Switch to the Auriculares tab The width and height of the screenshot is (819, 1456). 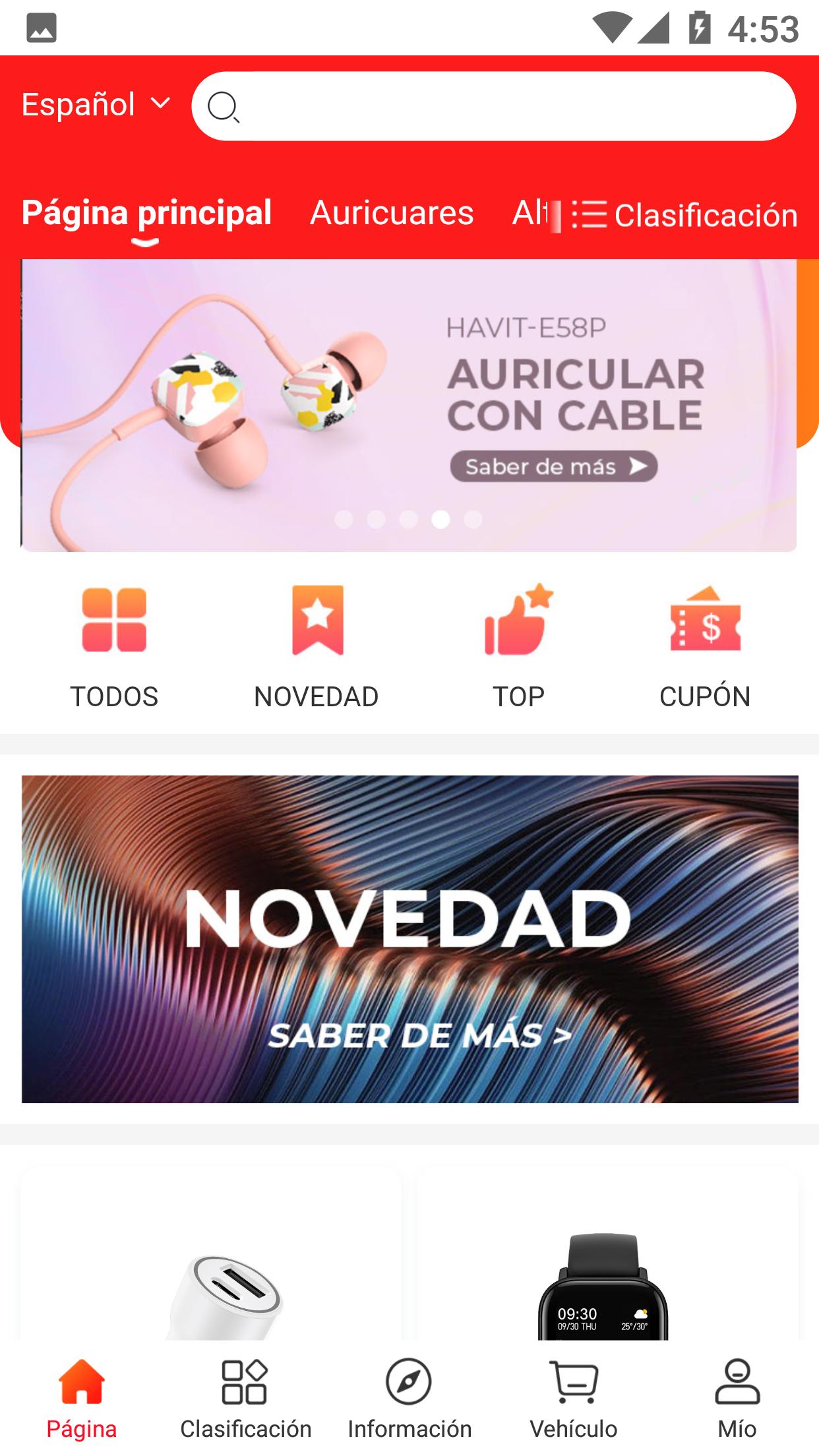(392, 213)
